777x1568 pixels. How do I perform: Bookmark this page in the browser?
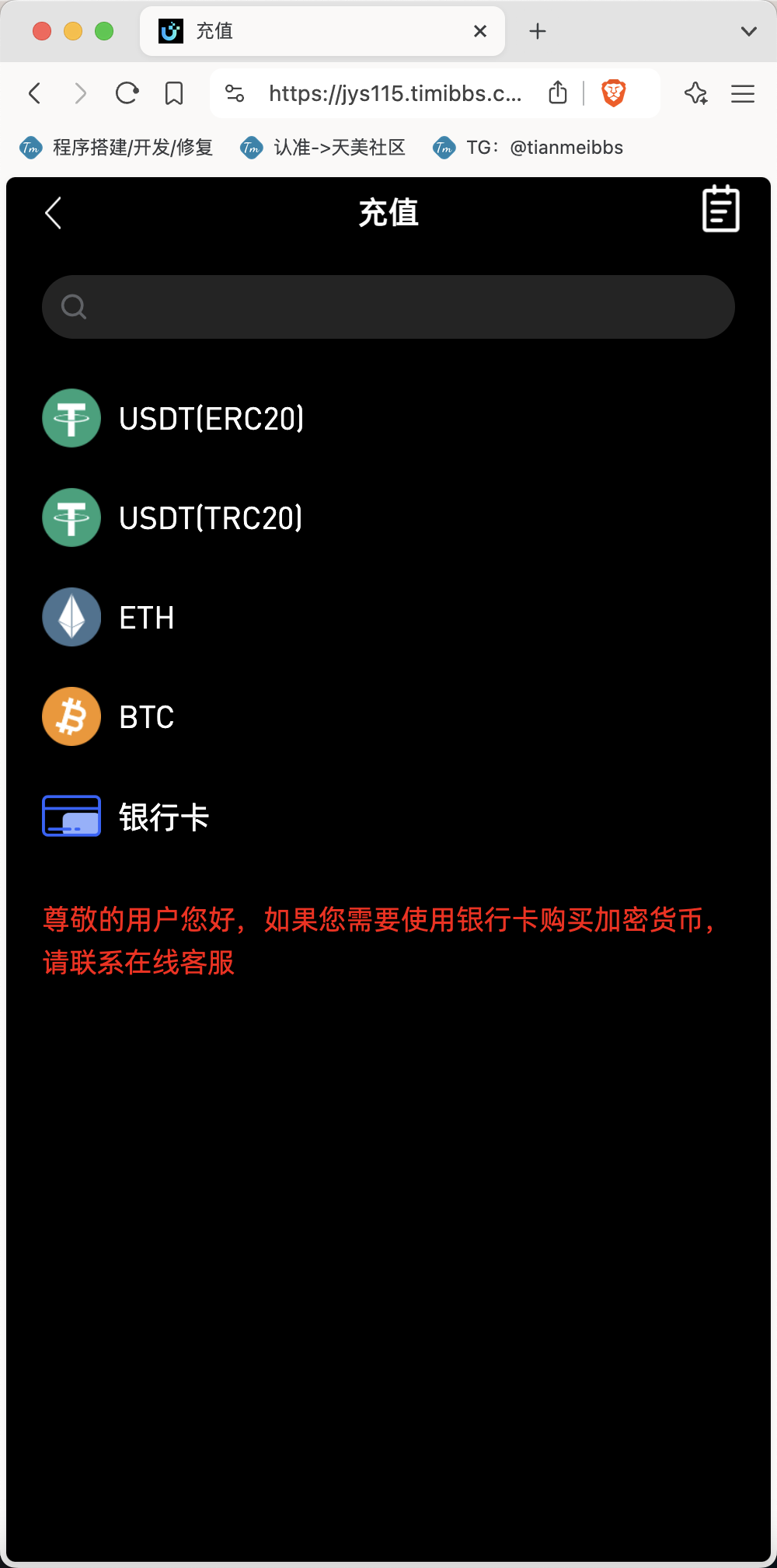click(x=174, y=94)
